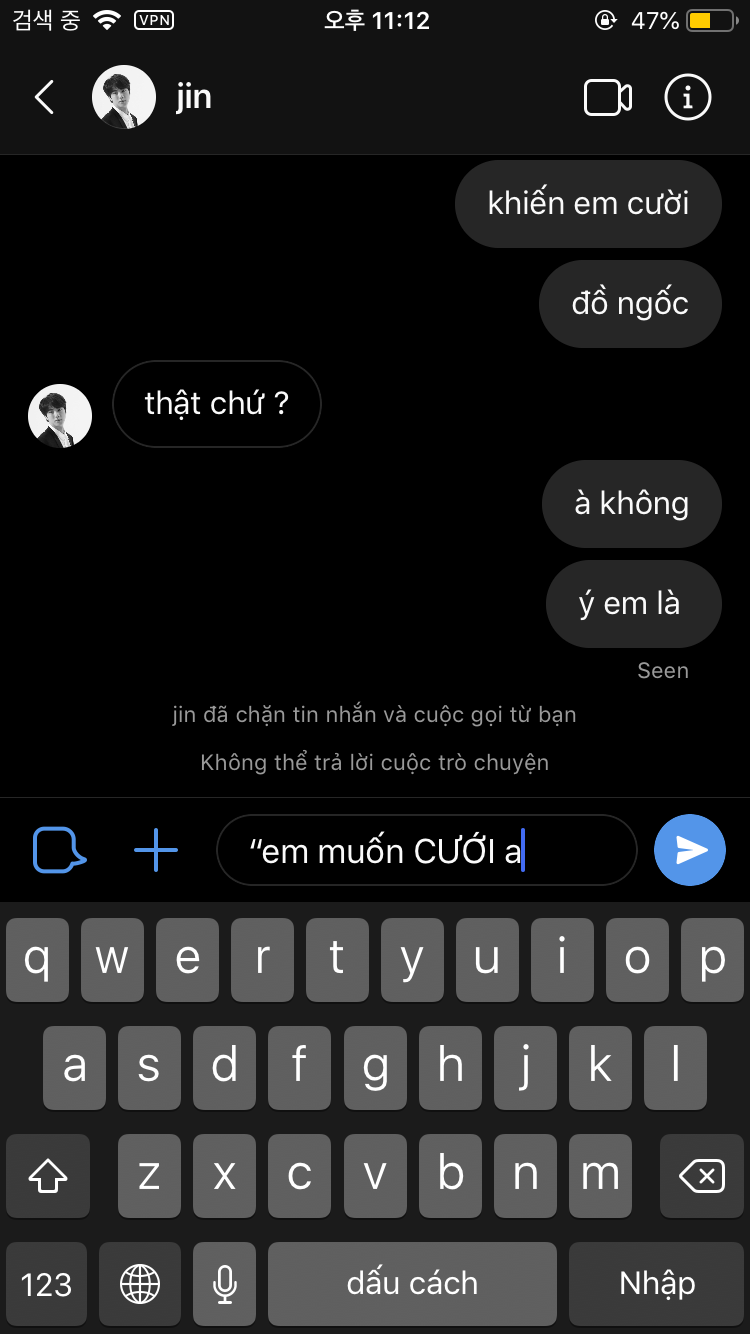The height and width of the screenshot is (1334, 750).
Task: Open the globe language switcher
Action: coord(140,1284)
